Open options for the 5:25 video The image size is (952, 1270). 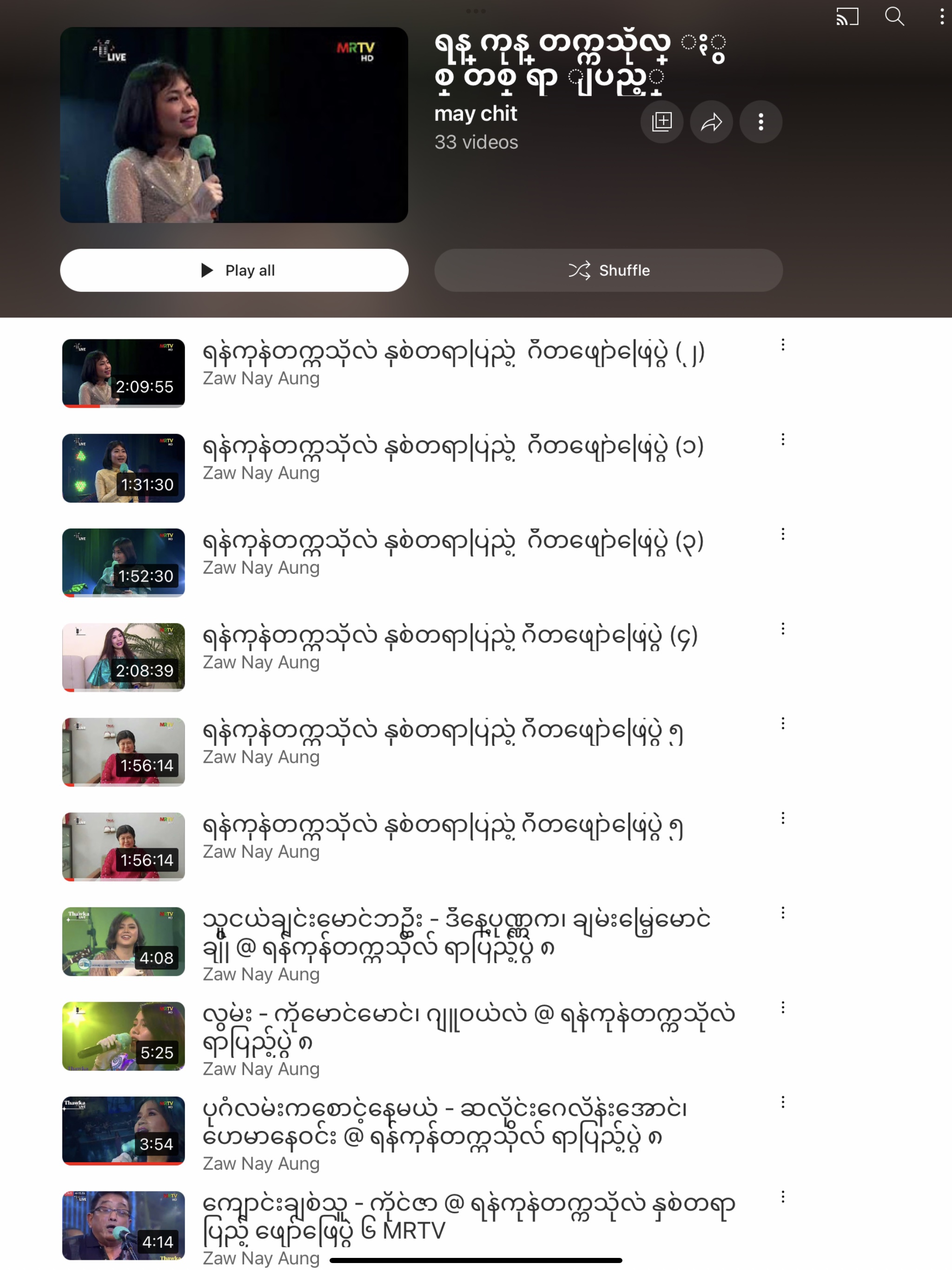click(782, 1008)
